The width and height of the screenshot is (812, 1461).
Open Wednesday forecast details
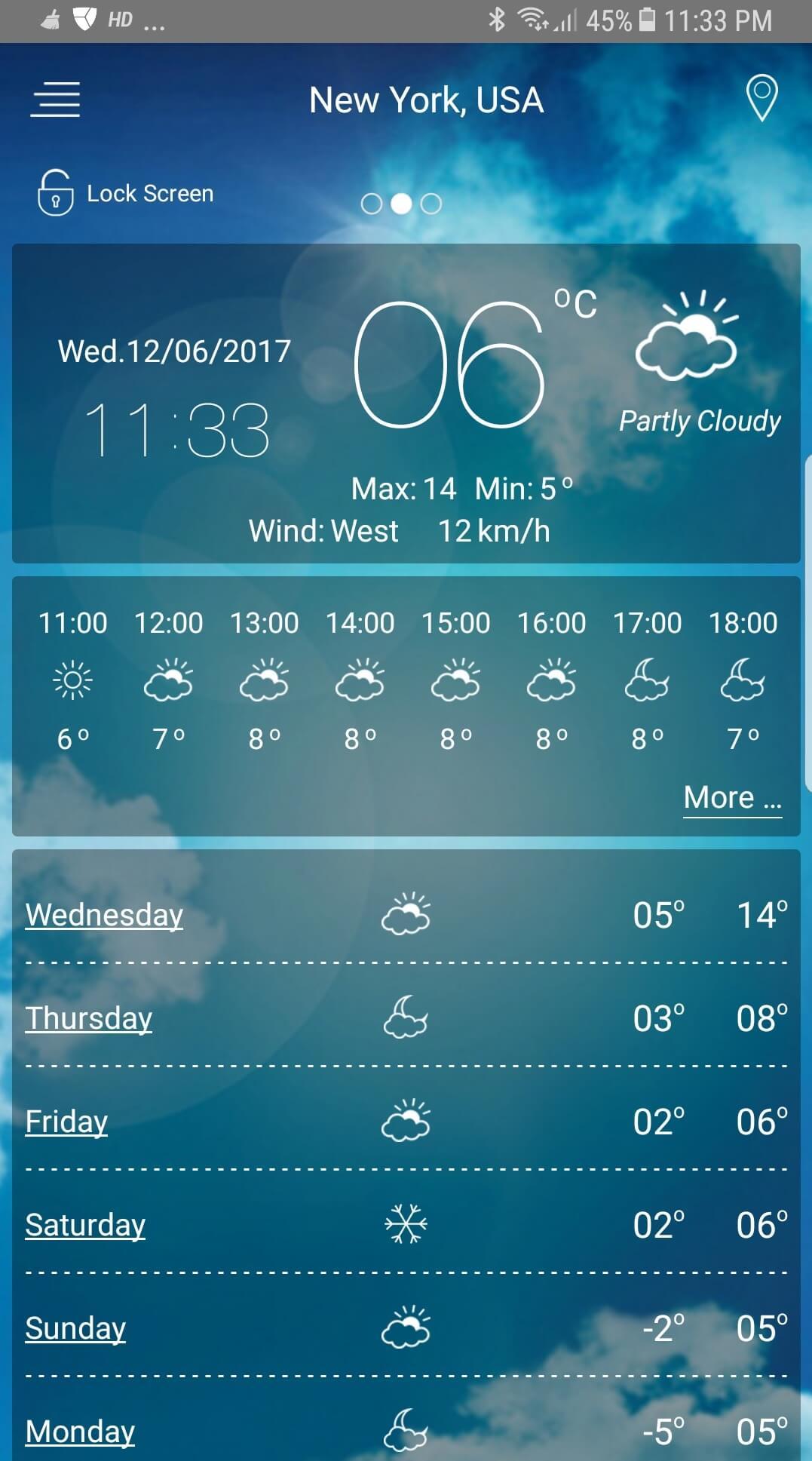coord(104,915)
